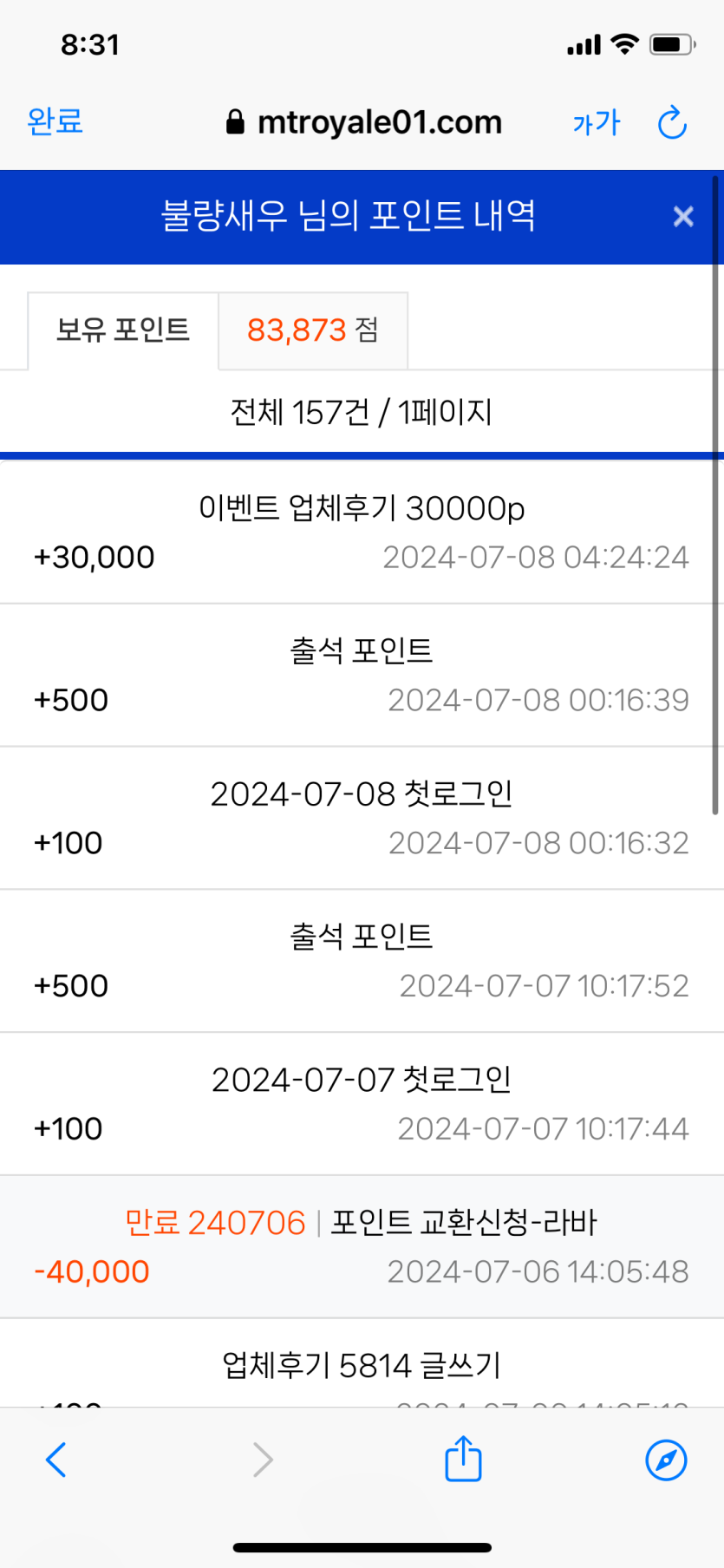724x1568 pixels.
Task: Open this page in Safari
Action: click(666, 1460)
